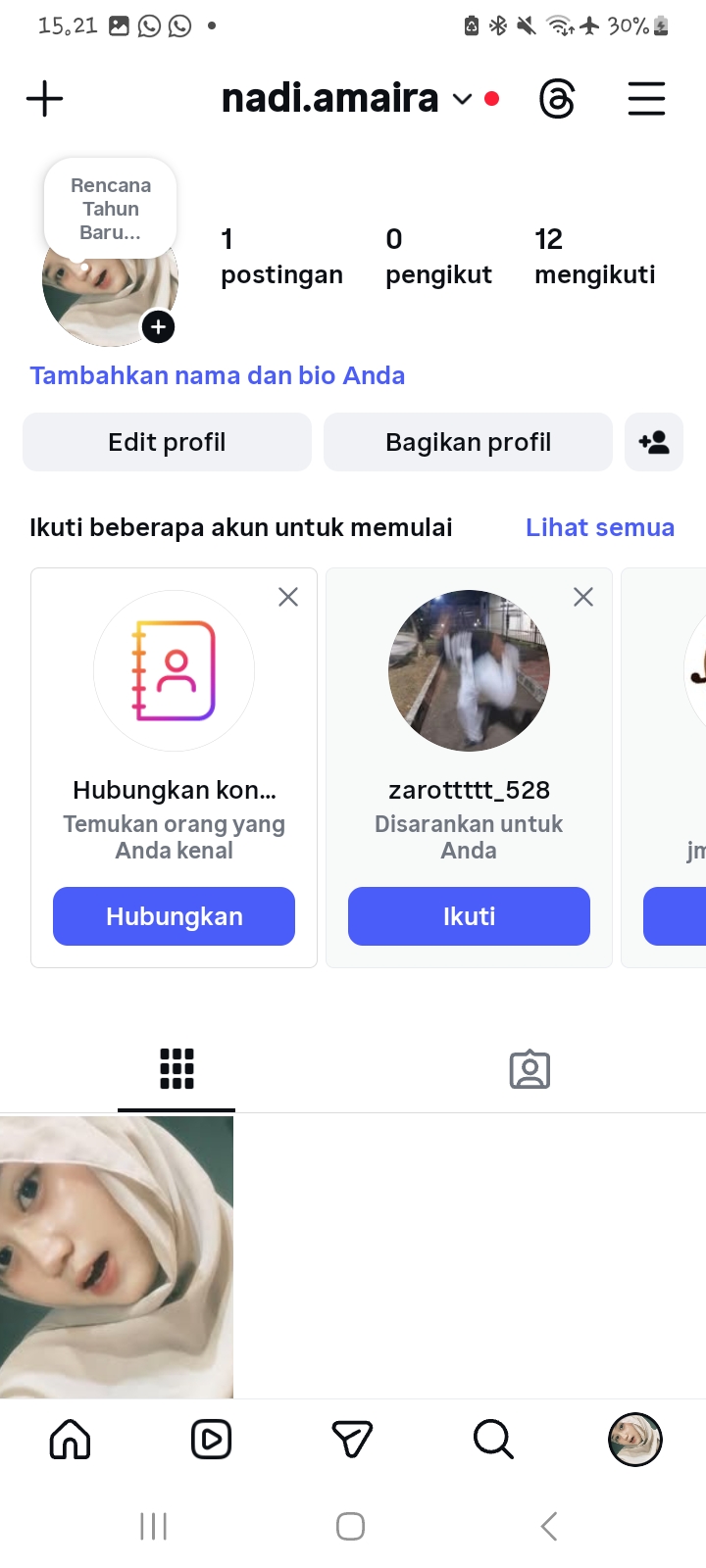Select the Bagikan profil button
The width and height of the screenshot is (706, 1568).
[x=468, y=442]
